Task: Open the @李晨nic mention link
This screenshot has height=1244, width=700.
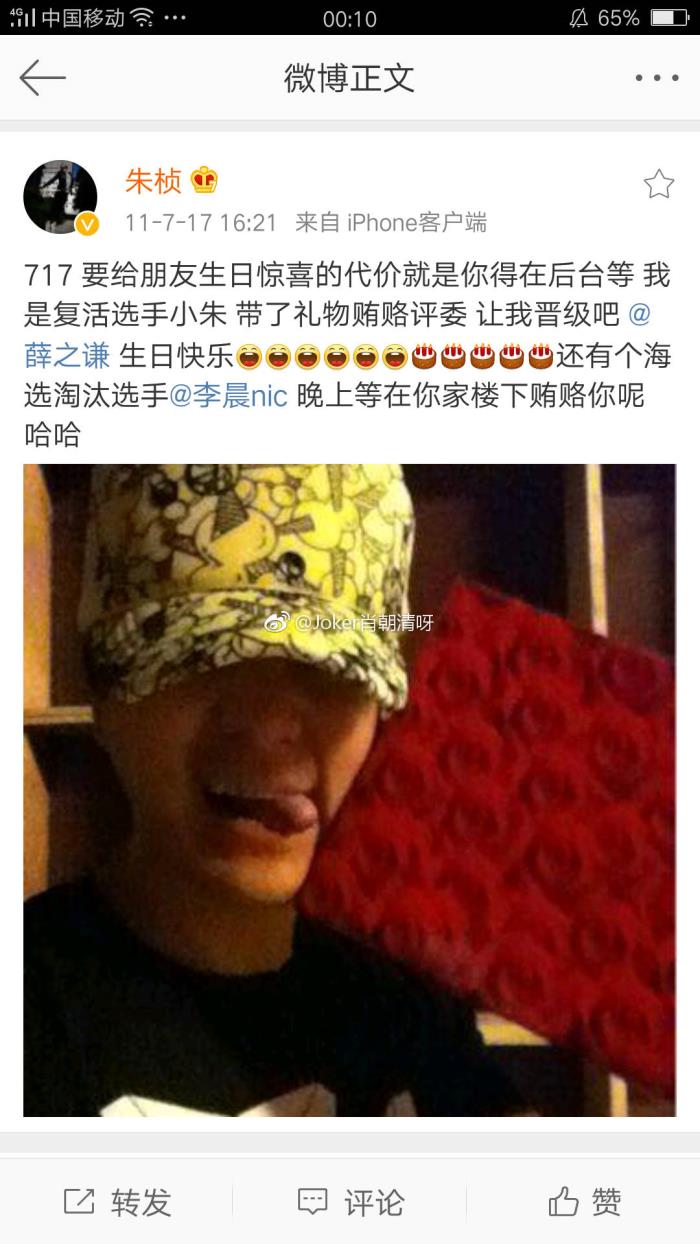Action: (229, 396)
